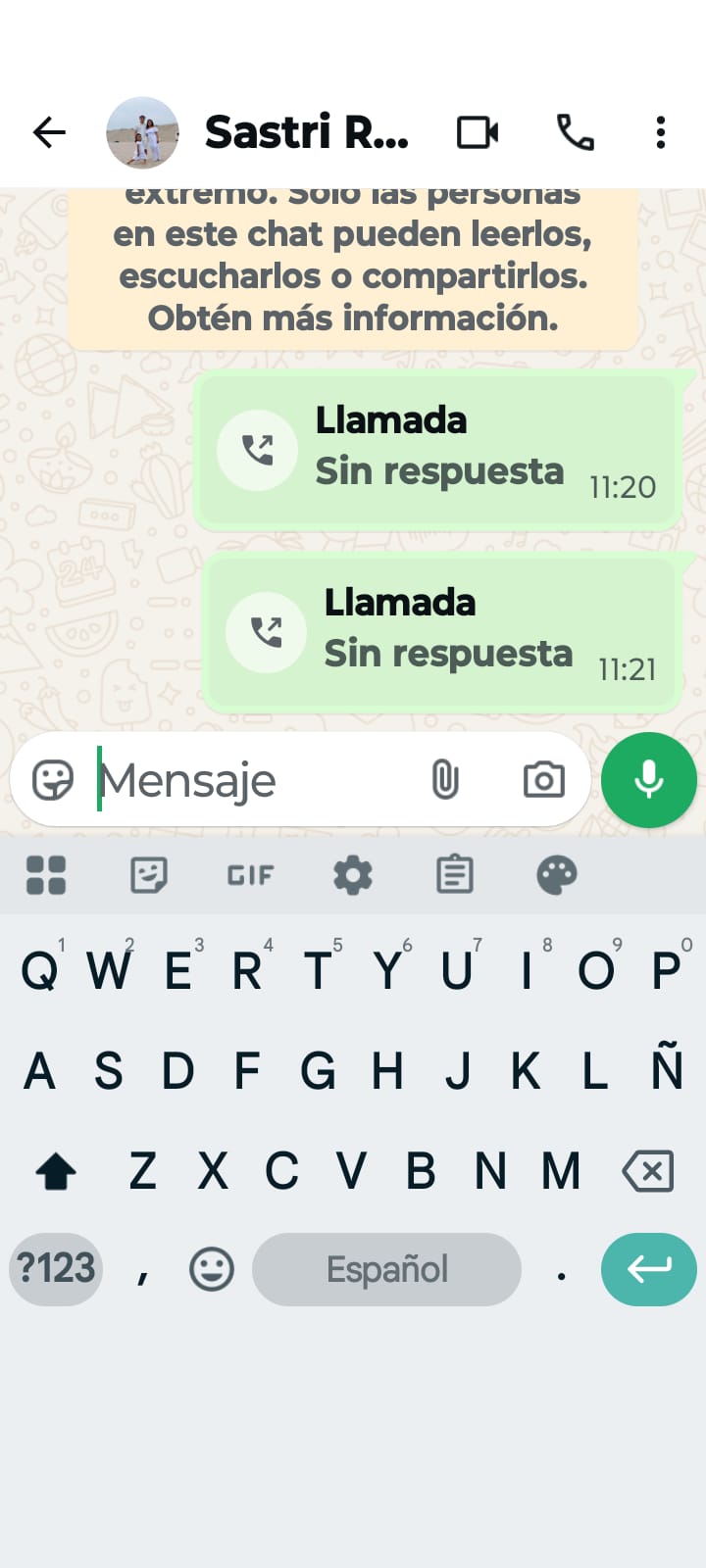Start a voice call with Sastri
This screenshot has height=1568, width=706.
click(x=575, y=132)
